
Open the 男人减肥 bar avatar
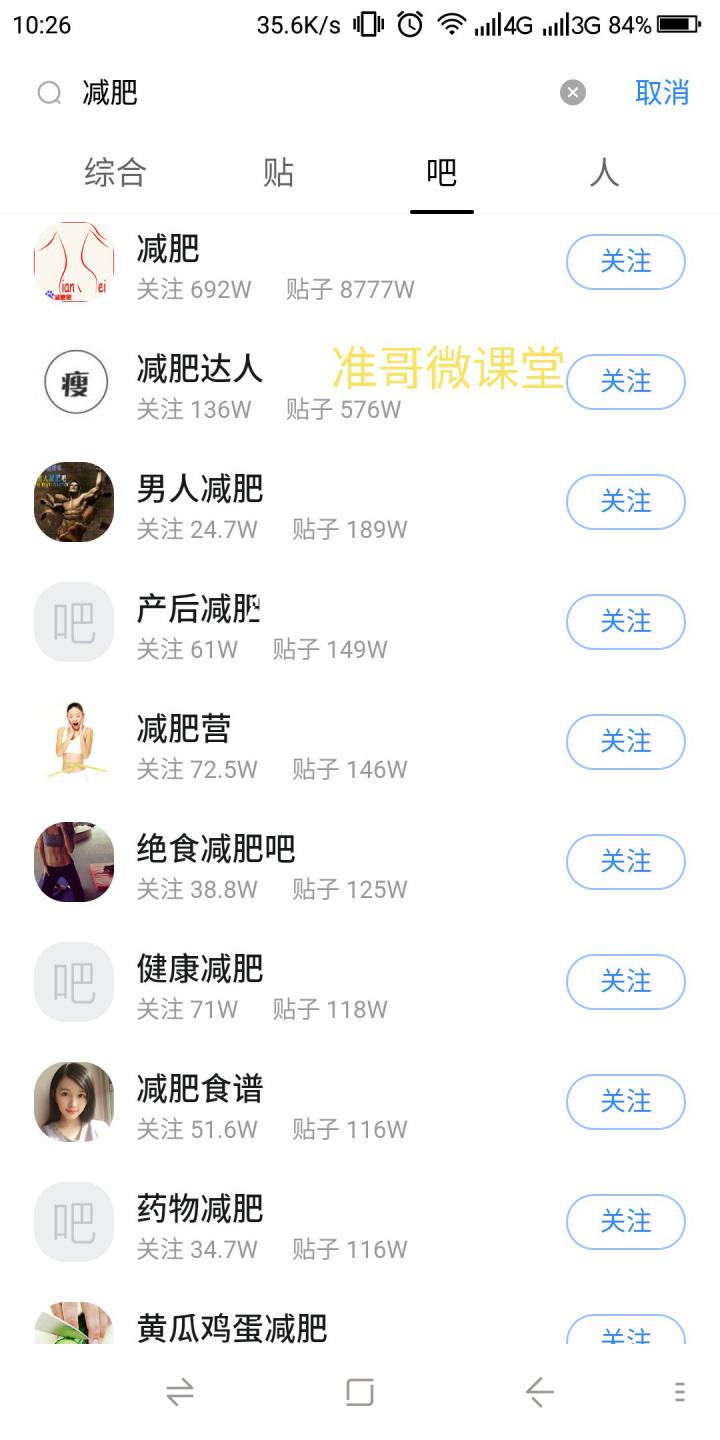73,502
